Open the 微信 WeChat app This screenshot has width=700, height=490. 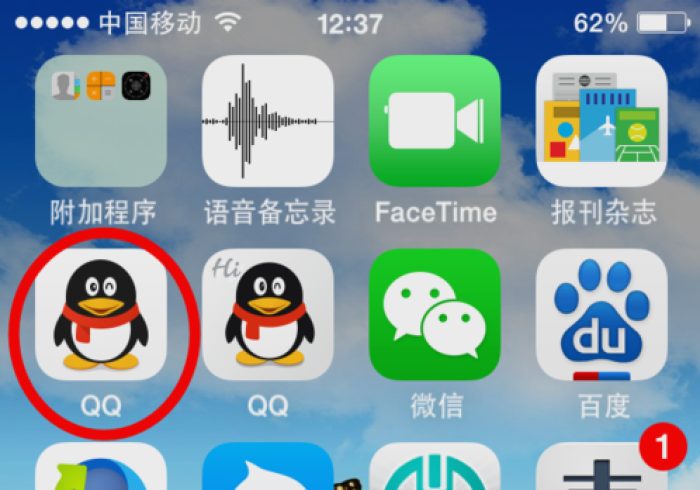click(435, 315)
